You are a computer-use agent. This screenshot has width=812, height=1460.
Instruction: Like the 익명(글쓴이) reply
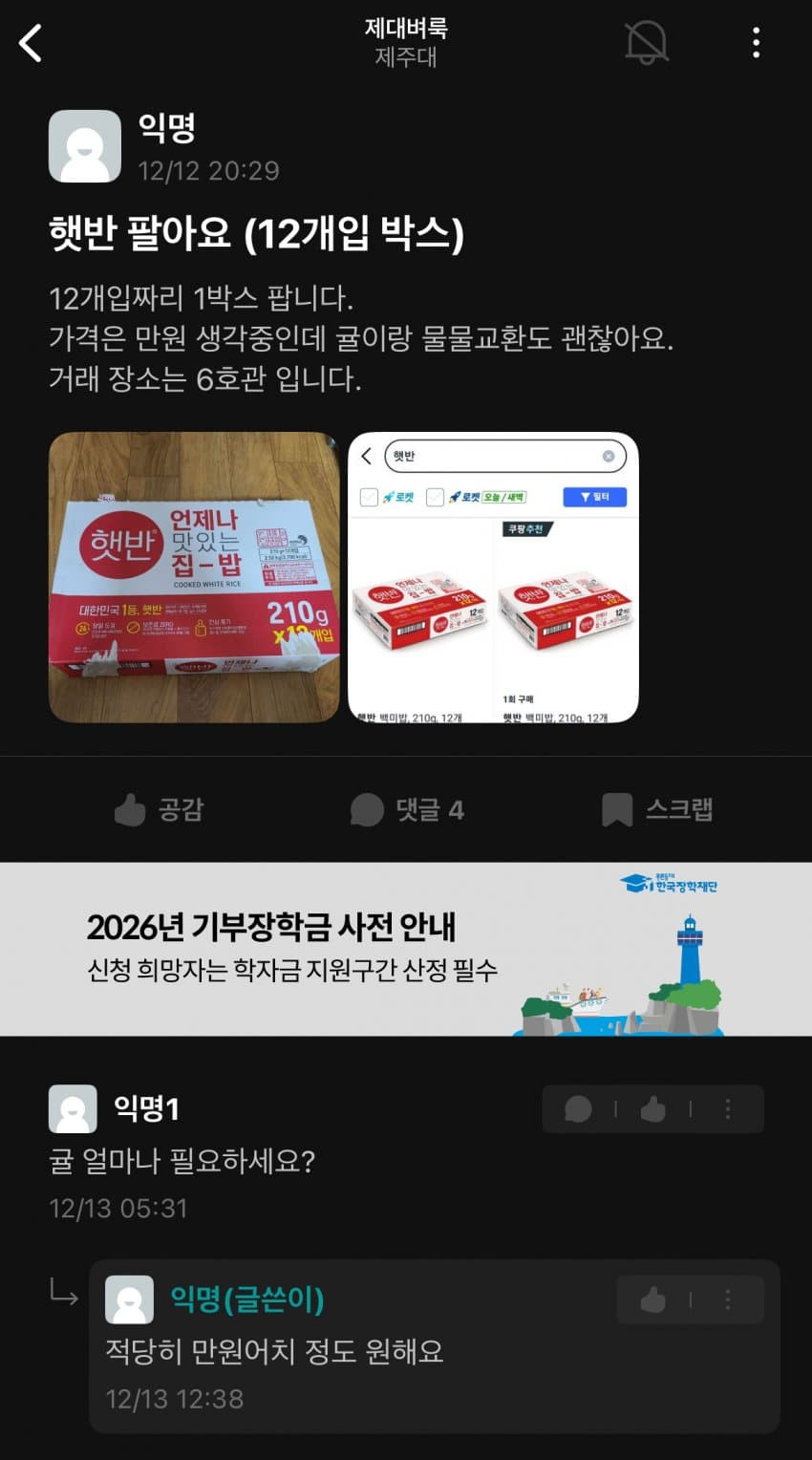coord(653,1299)
